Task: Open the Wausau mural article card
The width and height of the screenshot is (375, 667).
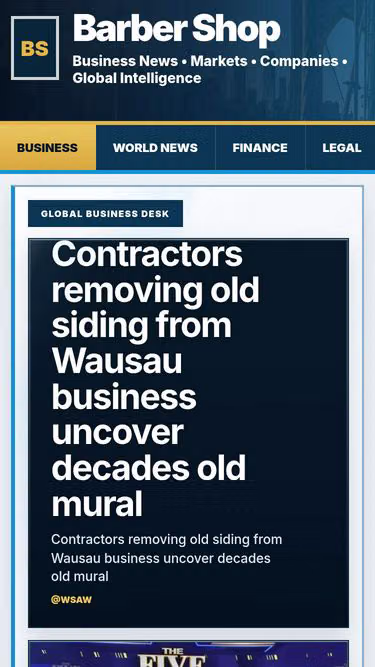Action: [x=188, y=433]
